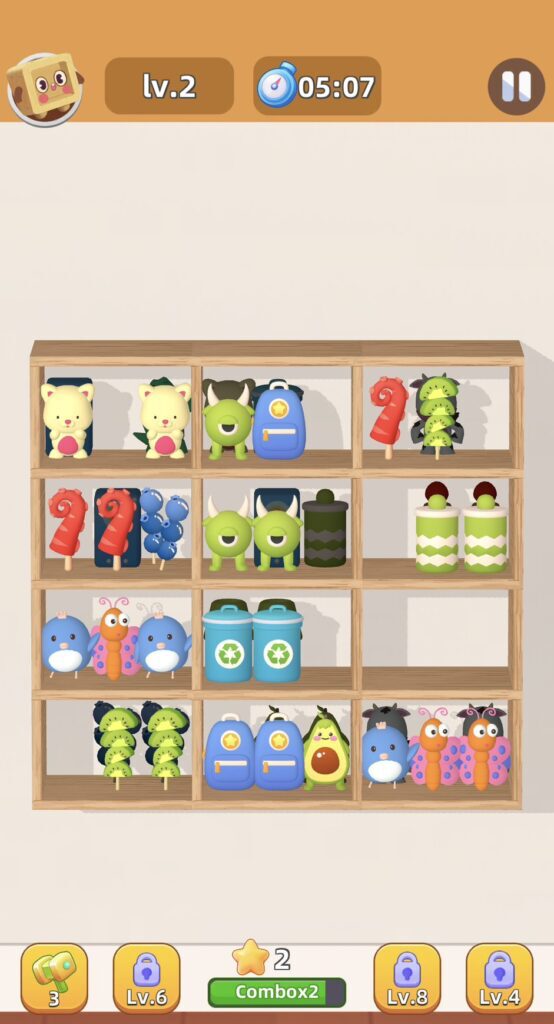
Task: Select the avocado on the bottom shelf
Action: [x=325, y=748]
